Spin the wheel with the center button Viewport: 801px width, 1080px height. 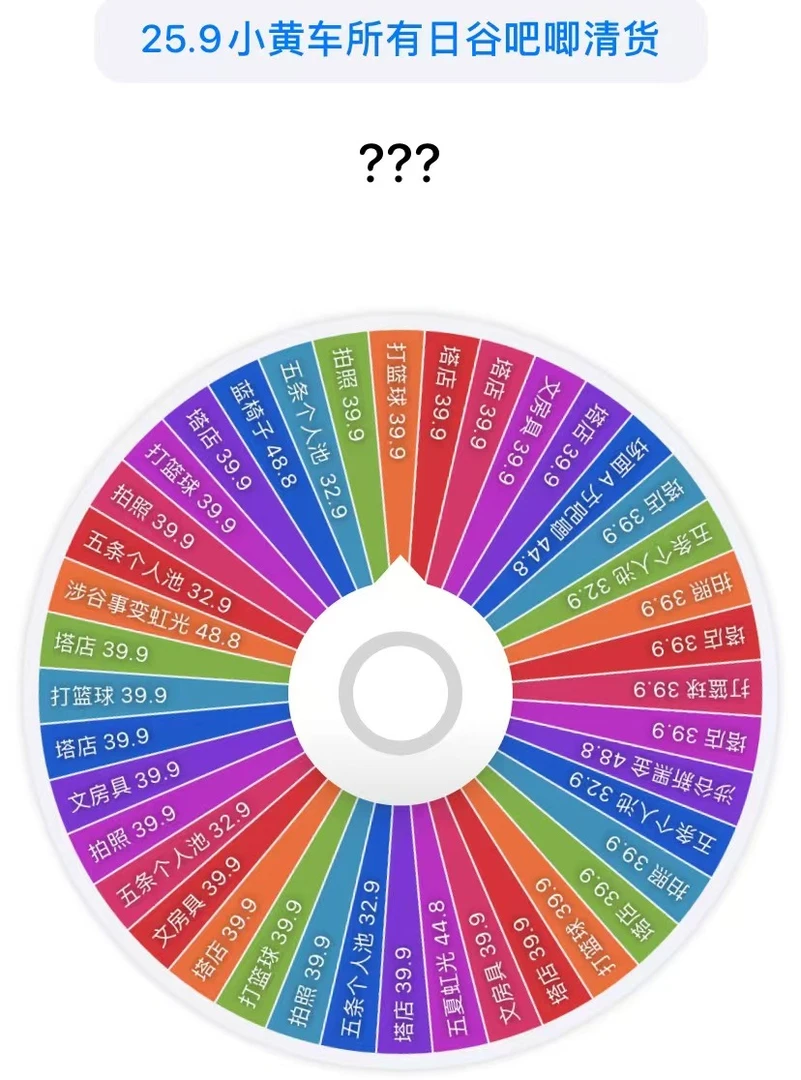pyautogui.click(x=400, y=692)
